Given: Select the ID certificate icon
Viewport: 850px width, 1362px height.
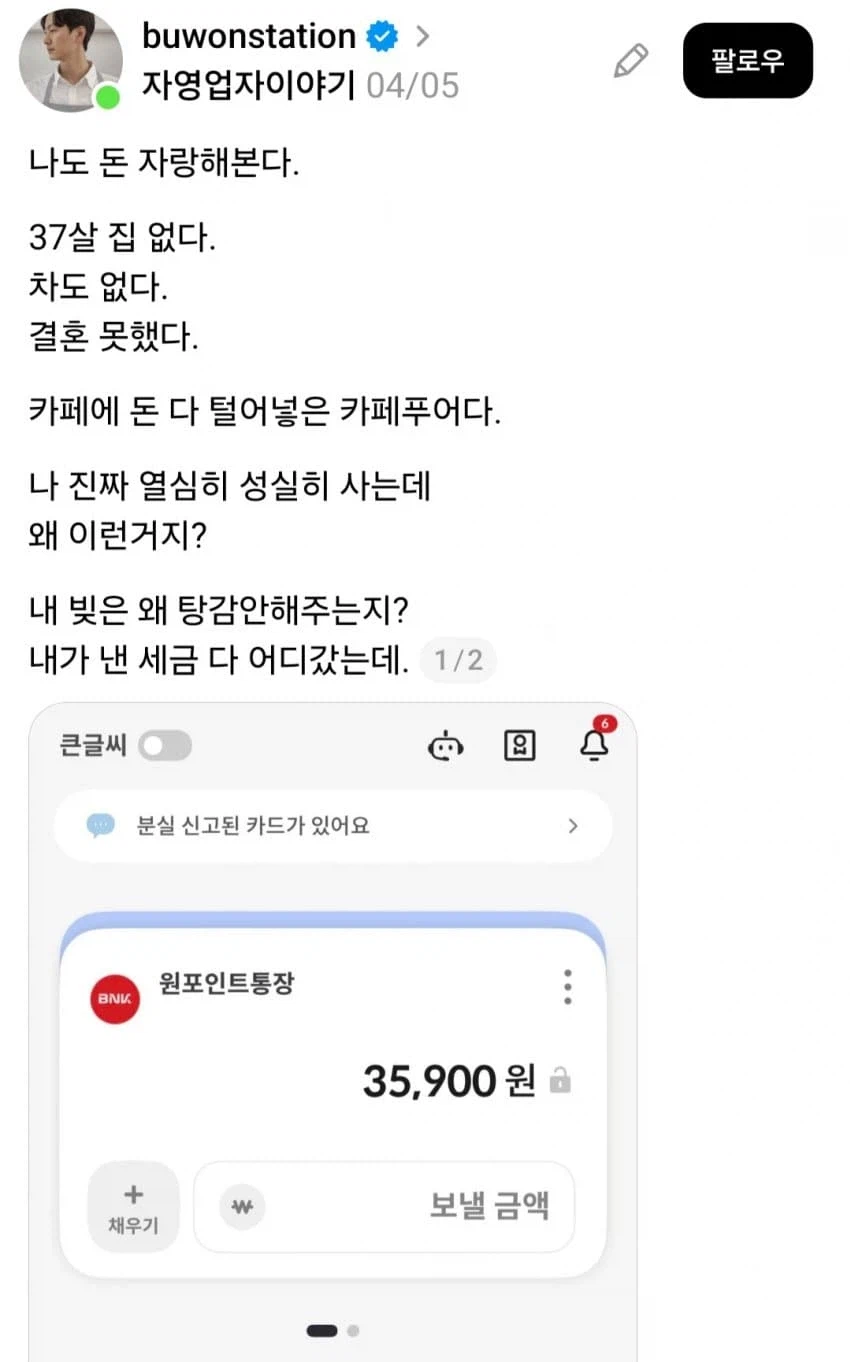Looking at the screenshot, I should tap(520, 746).
